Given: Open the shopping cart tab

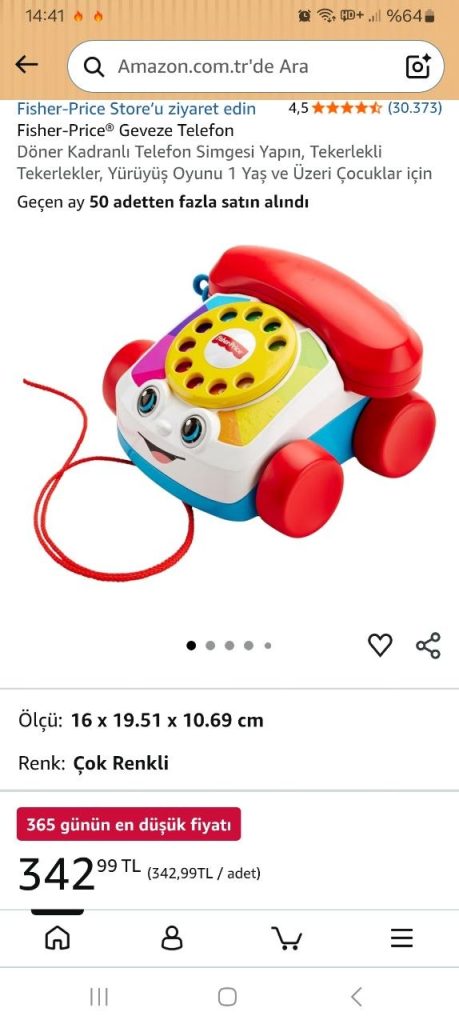Looking at the screenshot, I should (x=286, y=938).
